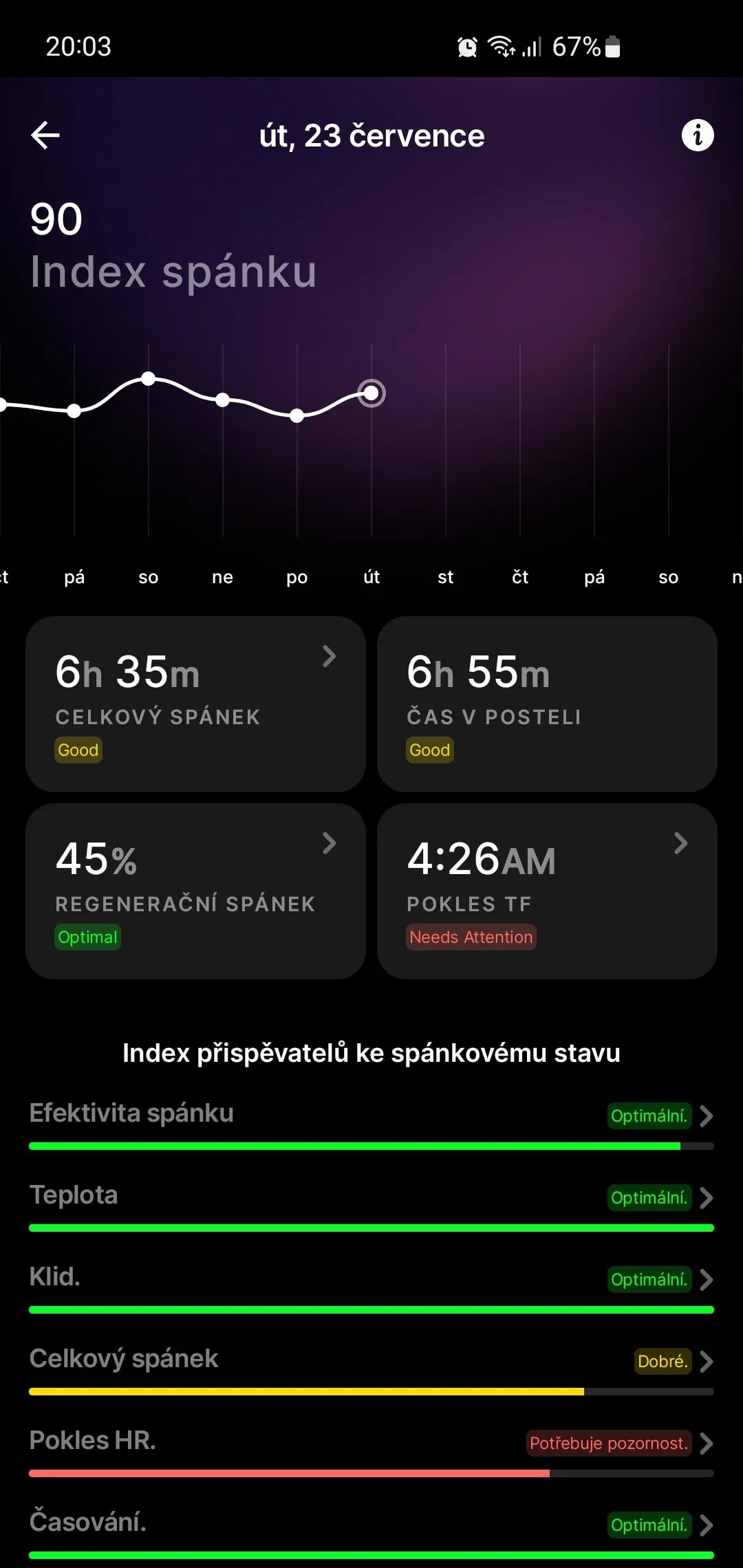Select Monday's data point on the chart
Image resolution: width=743 pixels, height=1568 pixels.
click(297, 415)
